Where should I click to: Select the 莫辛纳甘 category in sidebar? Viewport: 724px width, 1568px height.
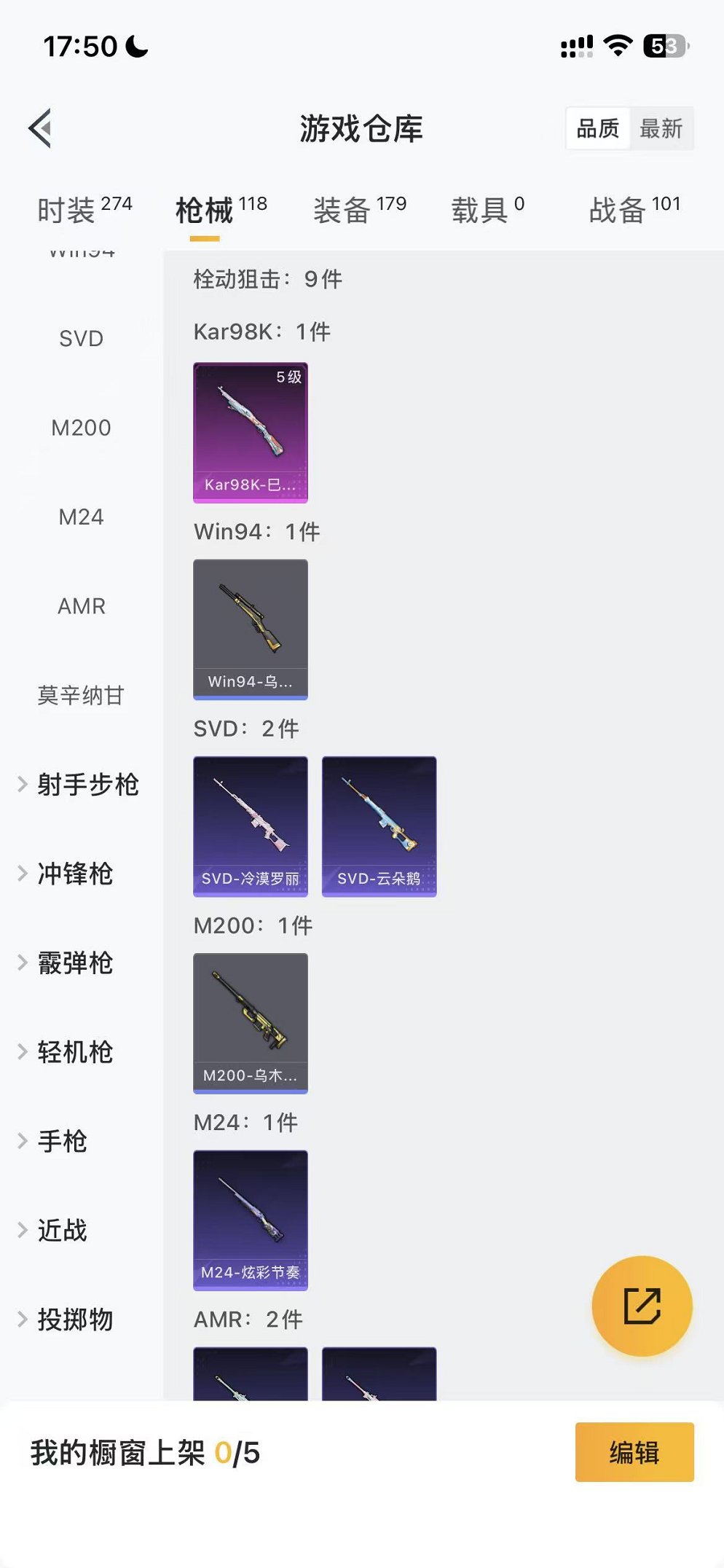click(x=80, y=695)
